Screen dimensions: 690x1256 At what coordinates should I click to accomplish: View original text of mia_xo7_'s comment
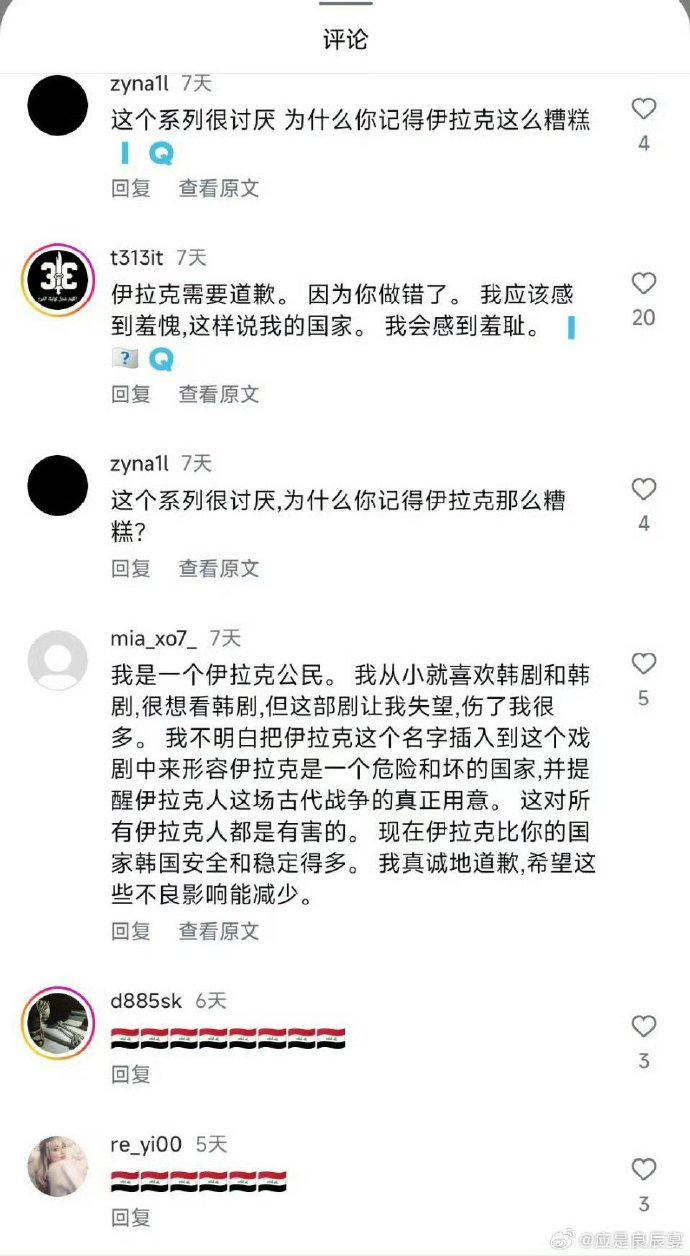point(219,931)
